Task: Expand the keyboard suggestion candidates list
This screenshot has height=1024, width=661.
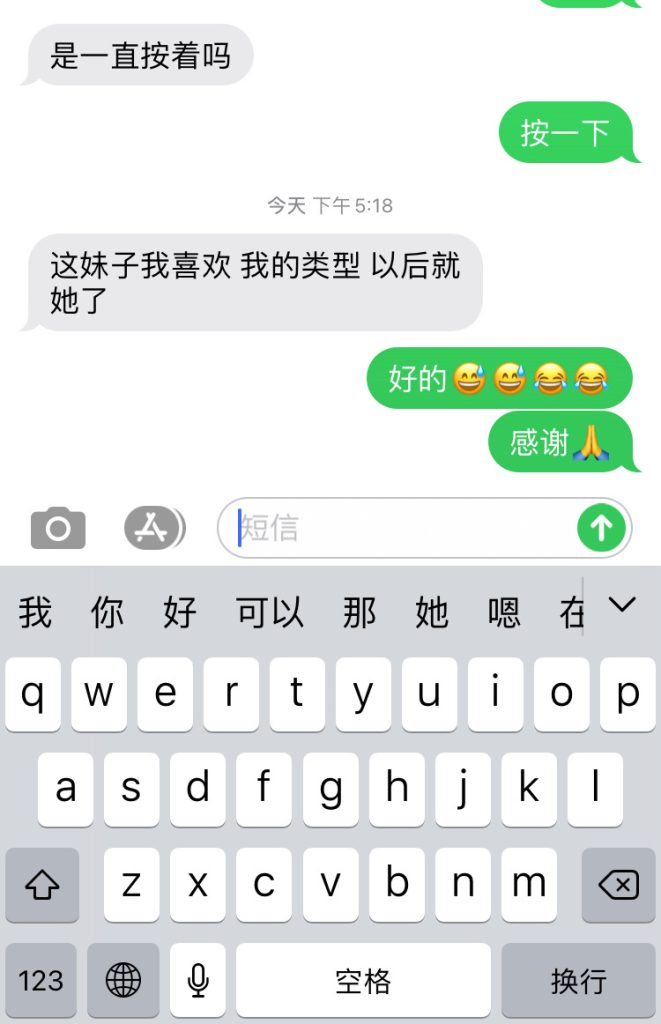Action: 622,605
